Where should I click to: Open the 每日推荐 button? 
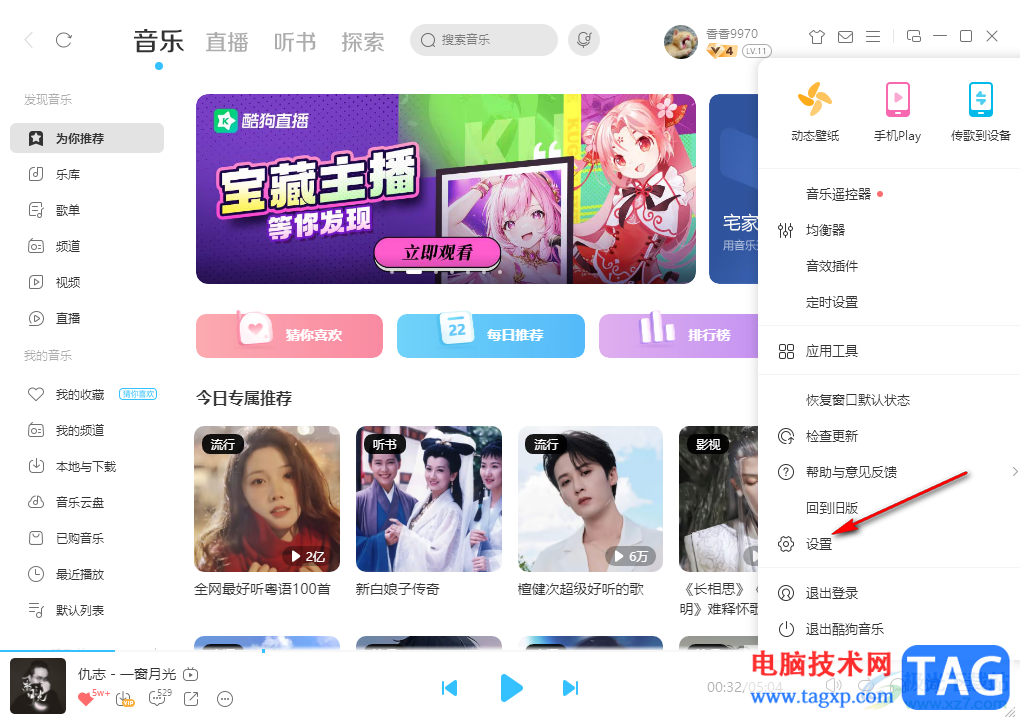point(491,335)
